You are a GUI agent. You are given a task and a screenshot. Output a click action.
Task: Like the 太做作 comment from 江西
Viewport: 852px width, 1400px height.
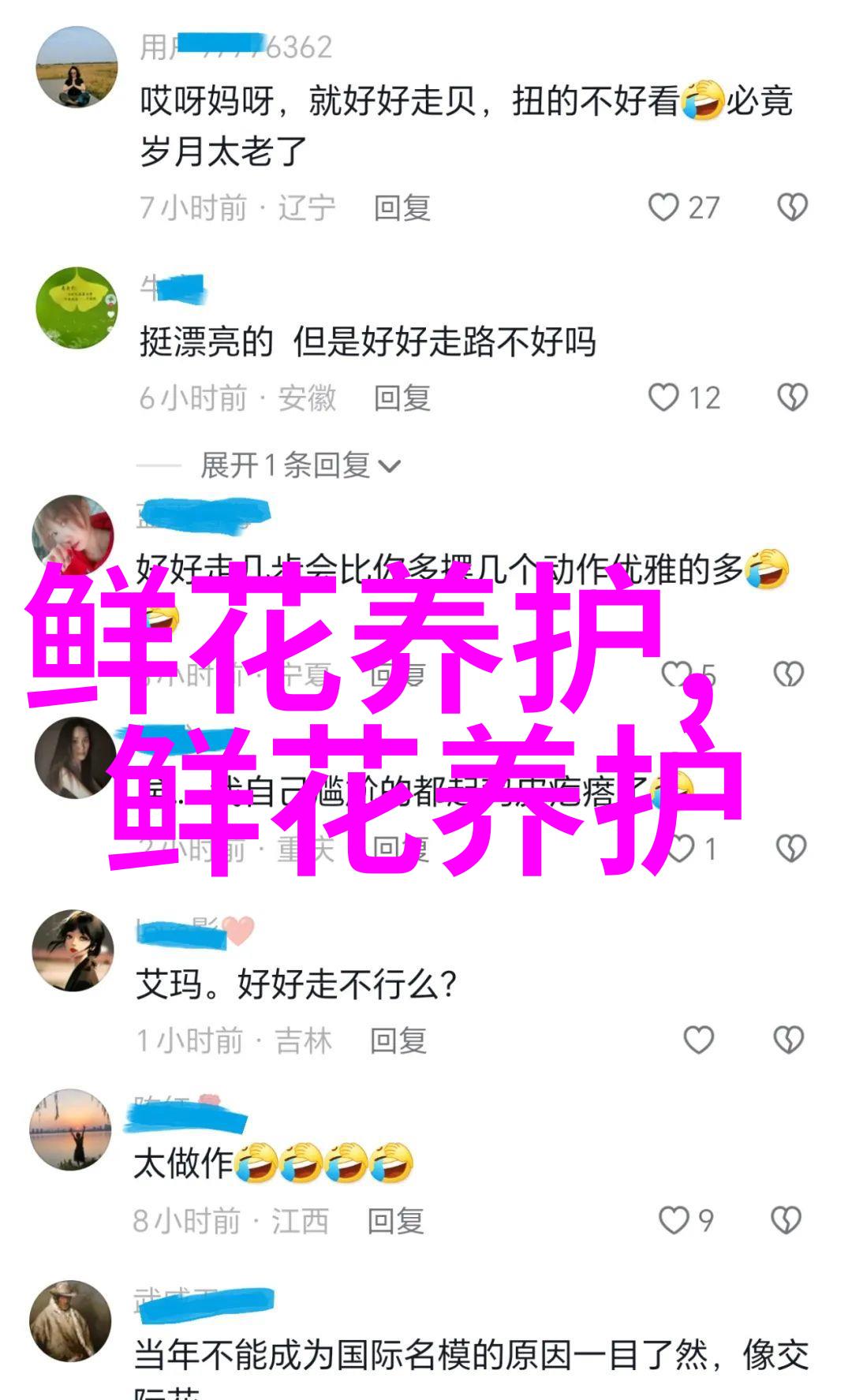(x=674, y=1220)
